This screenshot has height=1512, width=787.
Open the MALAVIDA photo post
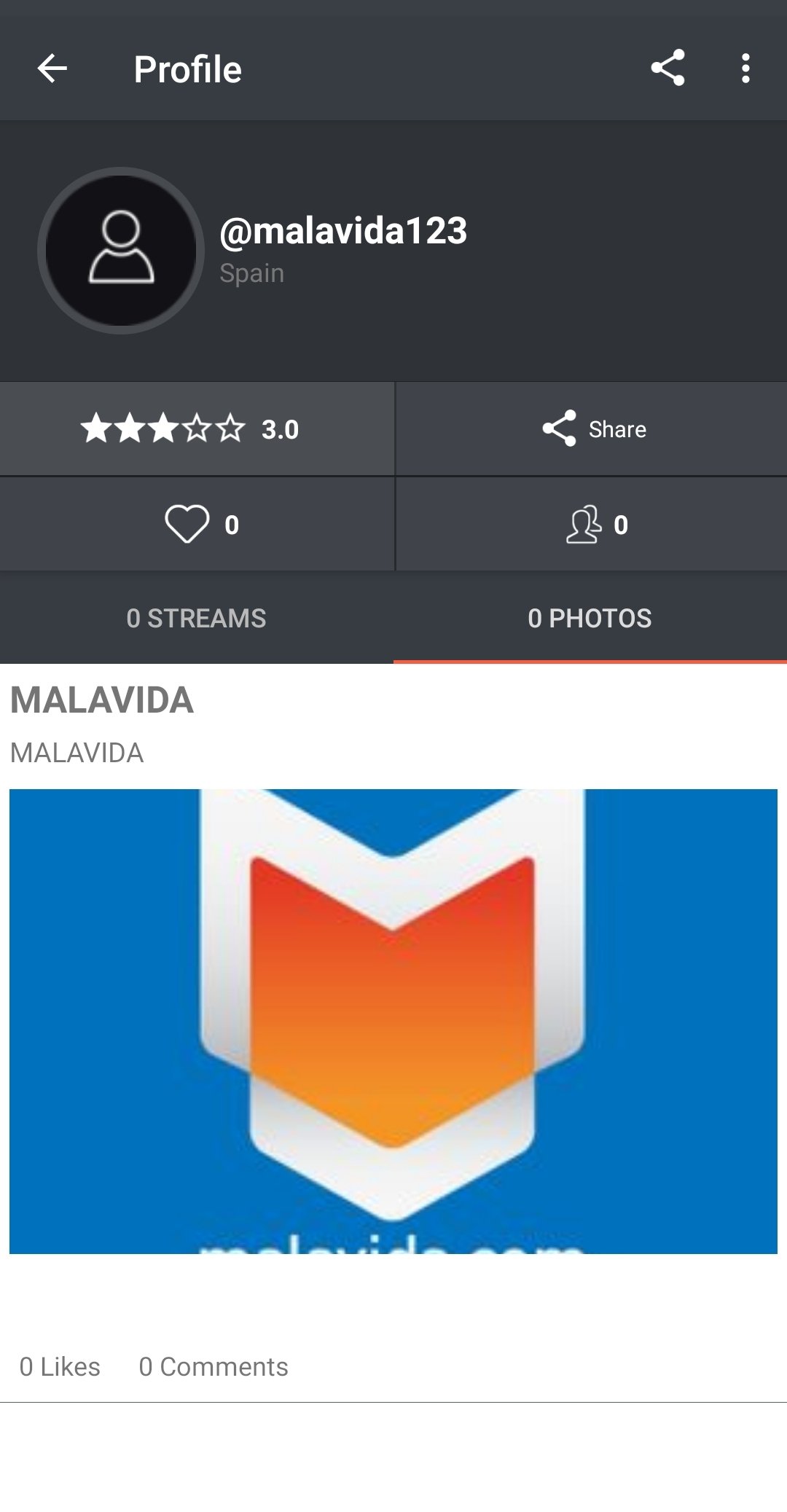click(393, 1022)
